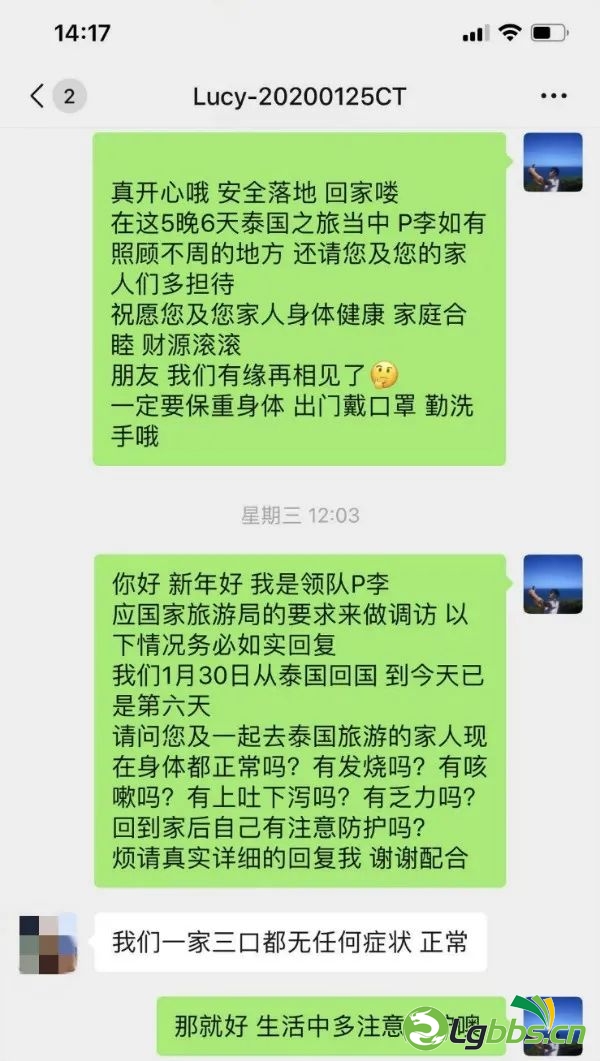Open sender's avatar beside the 真开心哦 message

(552, 162)
